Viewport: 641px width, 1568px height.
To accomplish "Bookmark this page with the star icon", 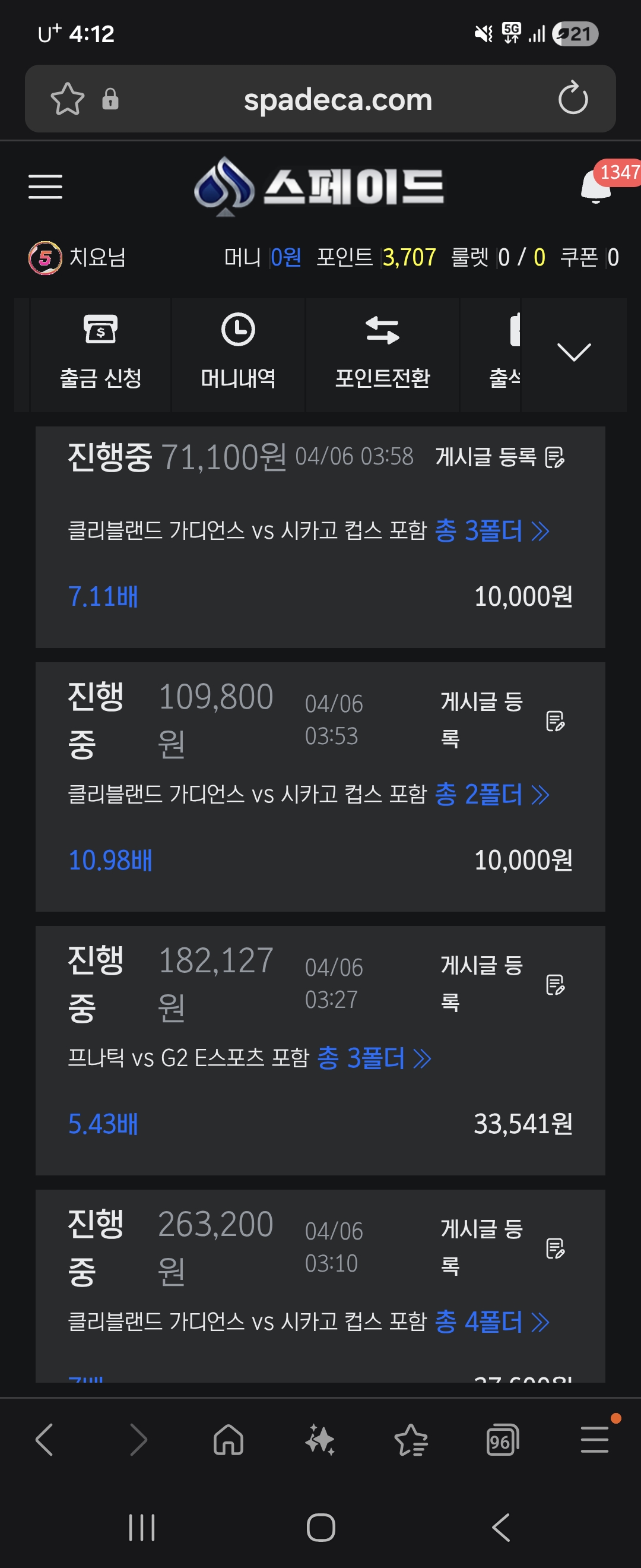I will pos(67,99).
